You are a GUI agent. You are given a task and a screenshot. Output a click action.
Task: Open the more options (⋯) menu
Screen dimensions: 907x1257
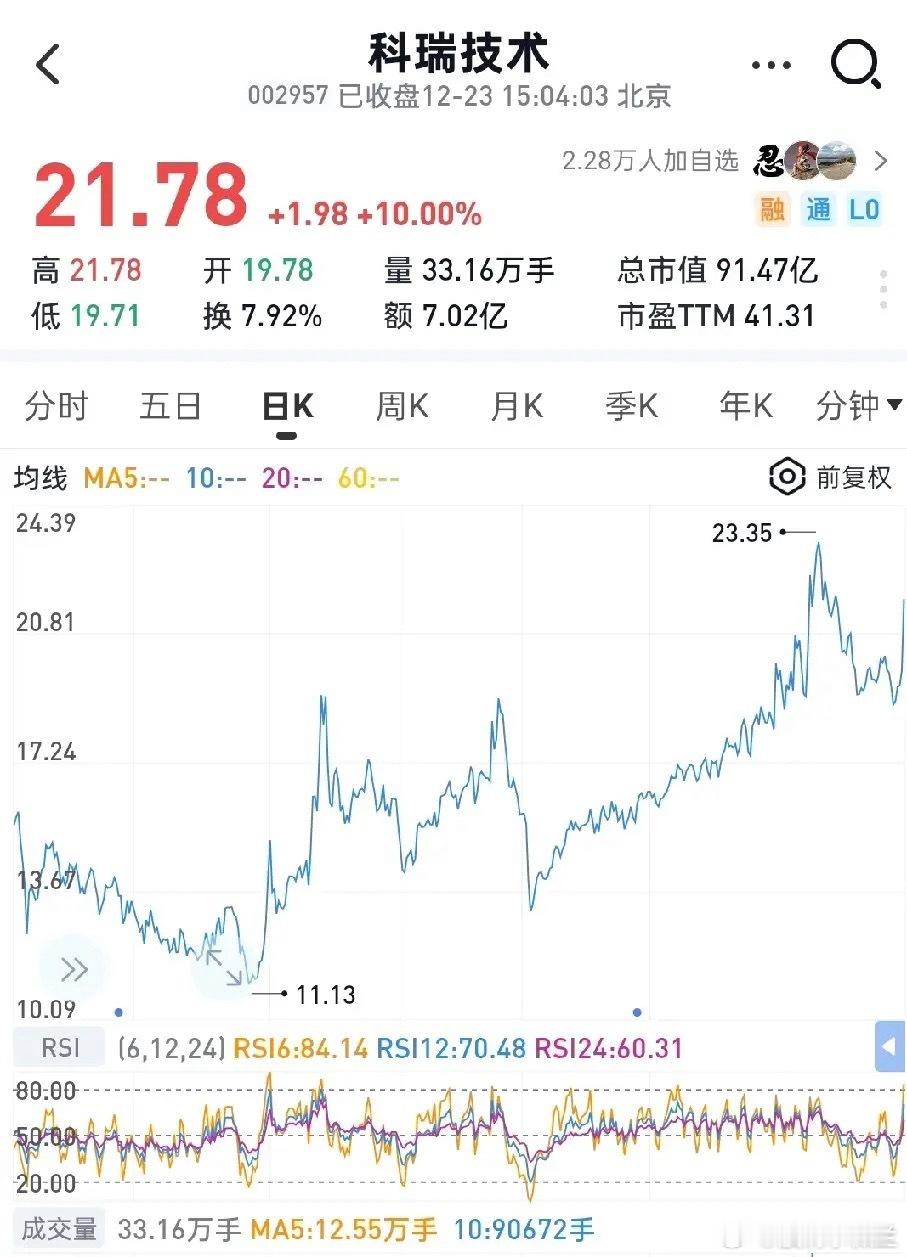click(769, 64)
